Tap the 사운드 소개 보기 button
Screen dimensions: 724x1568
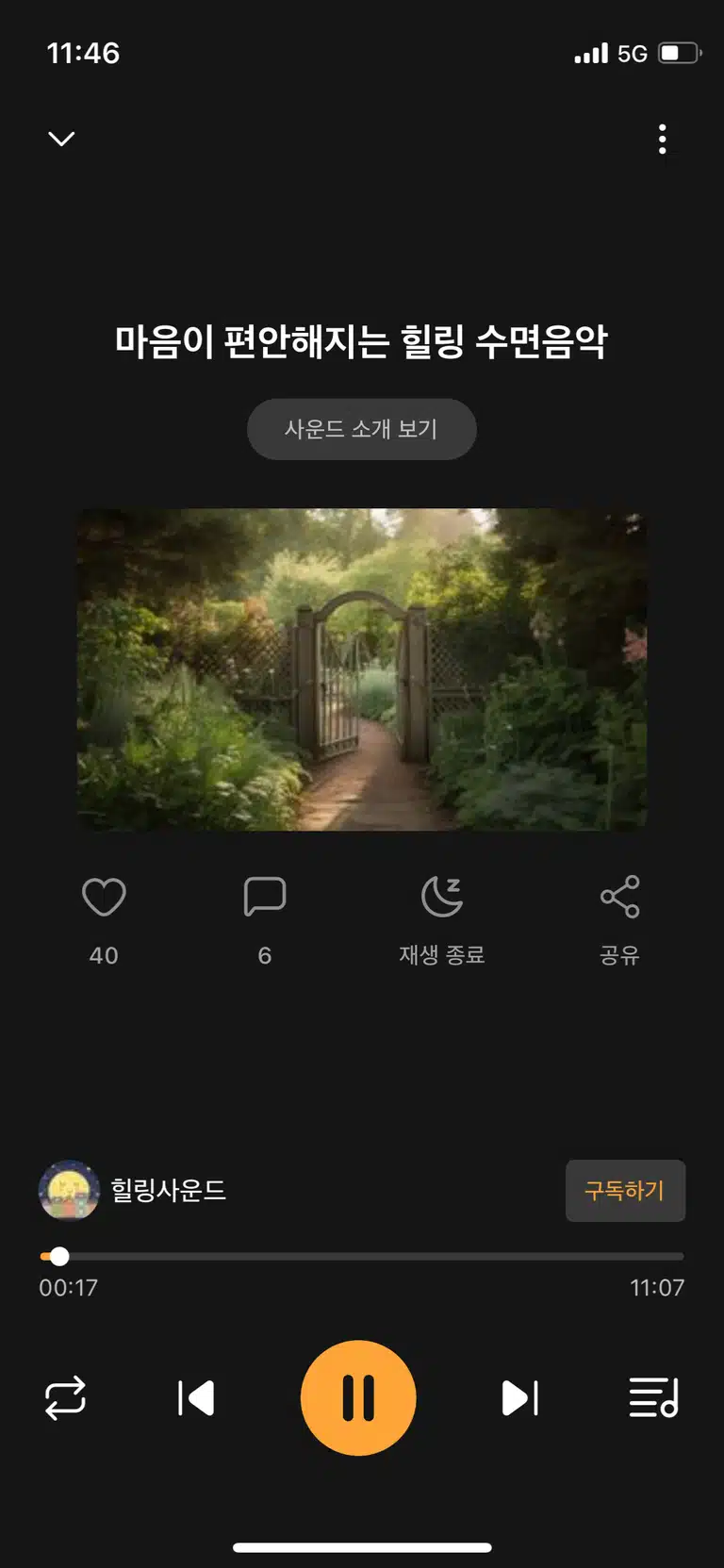[x=362, y=429]
